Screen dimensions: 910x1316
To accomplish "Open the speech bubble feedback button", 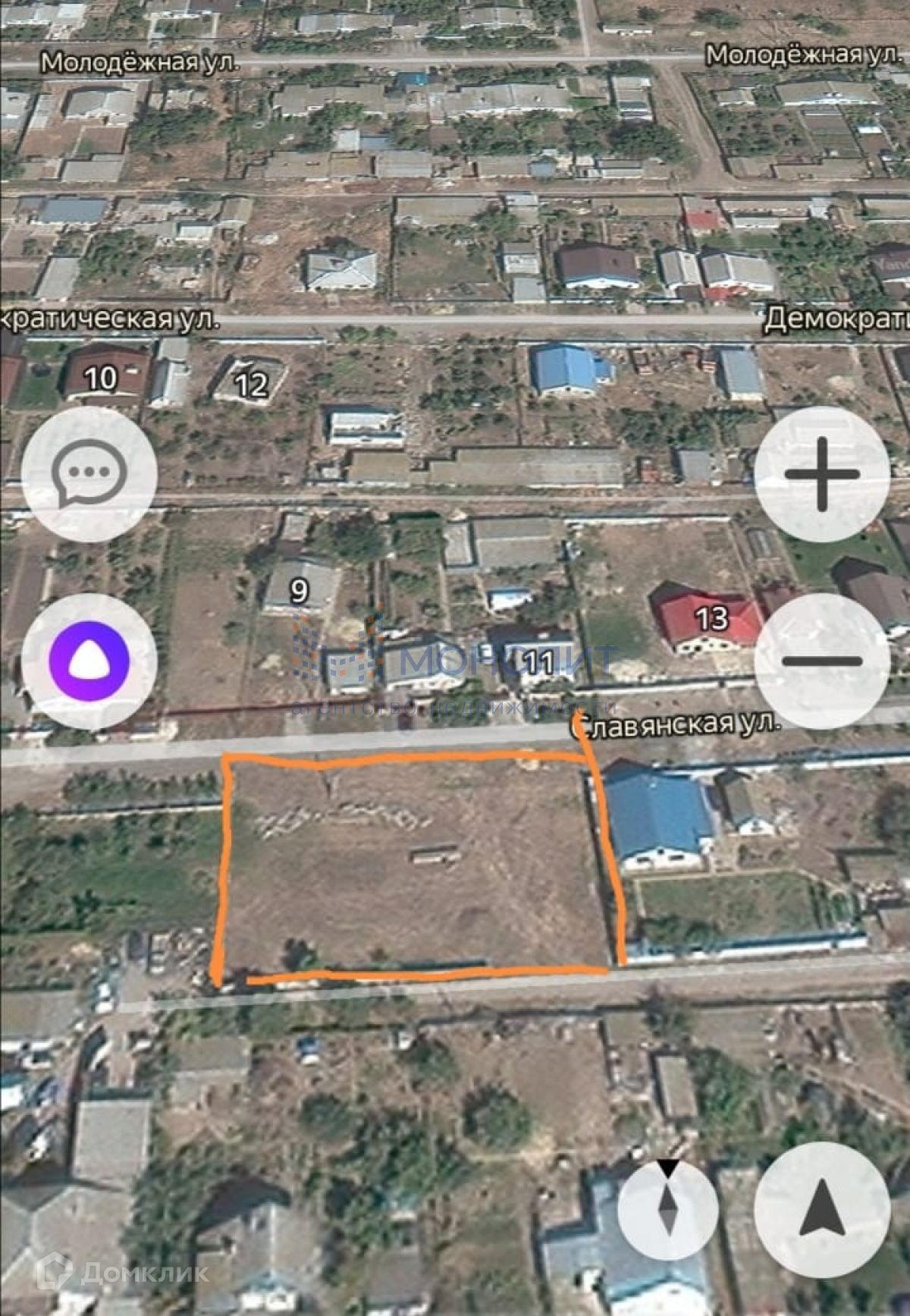I will coord(89,474).
